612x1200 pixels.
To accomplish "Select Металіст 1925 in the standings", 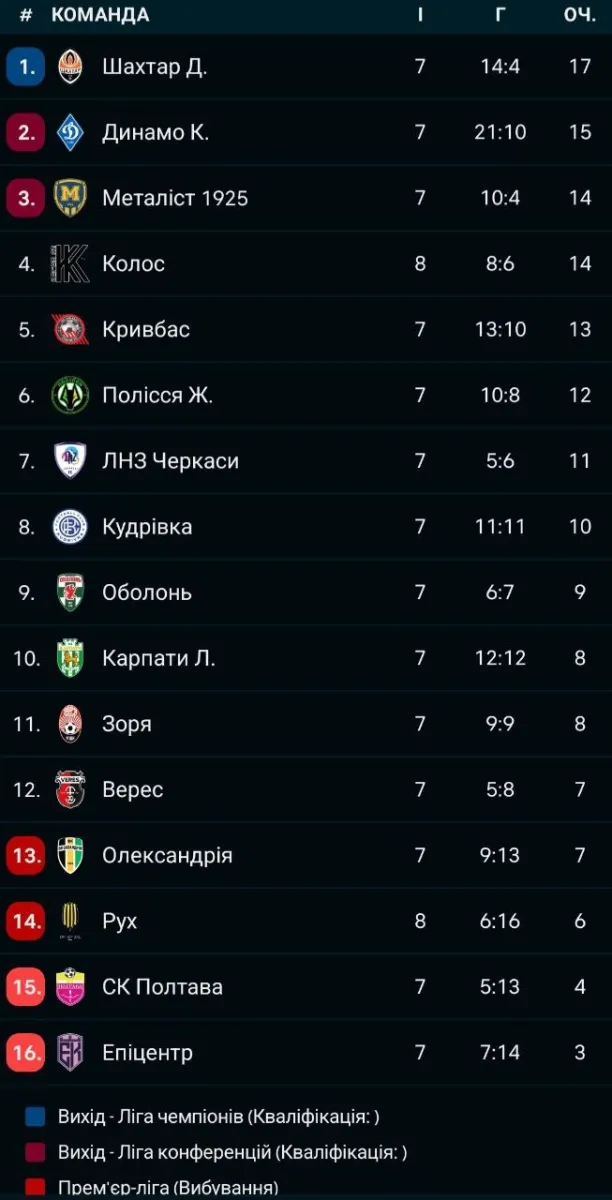I will point(174,198).
